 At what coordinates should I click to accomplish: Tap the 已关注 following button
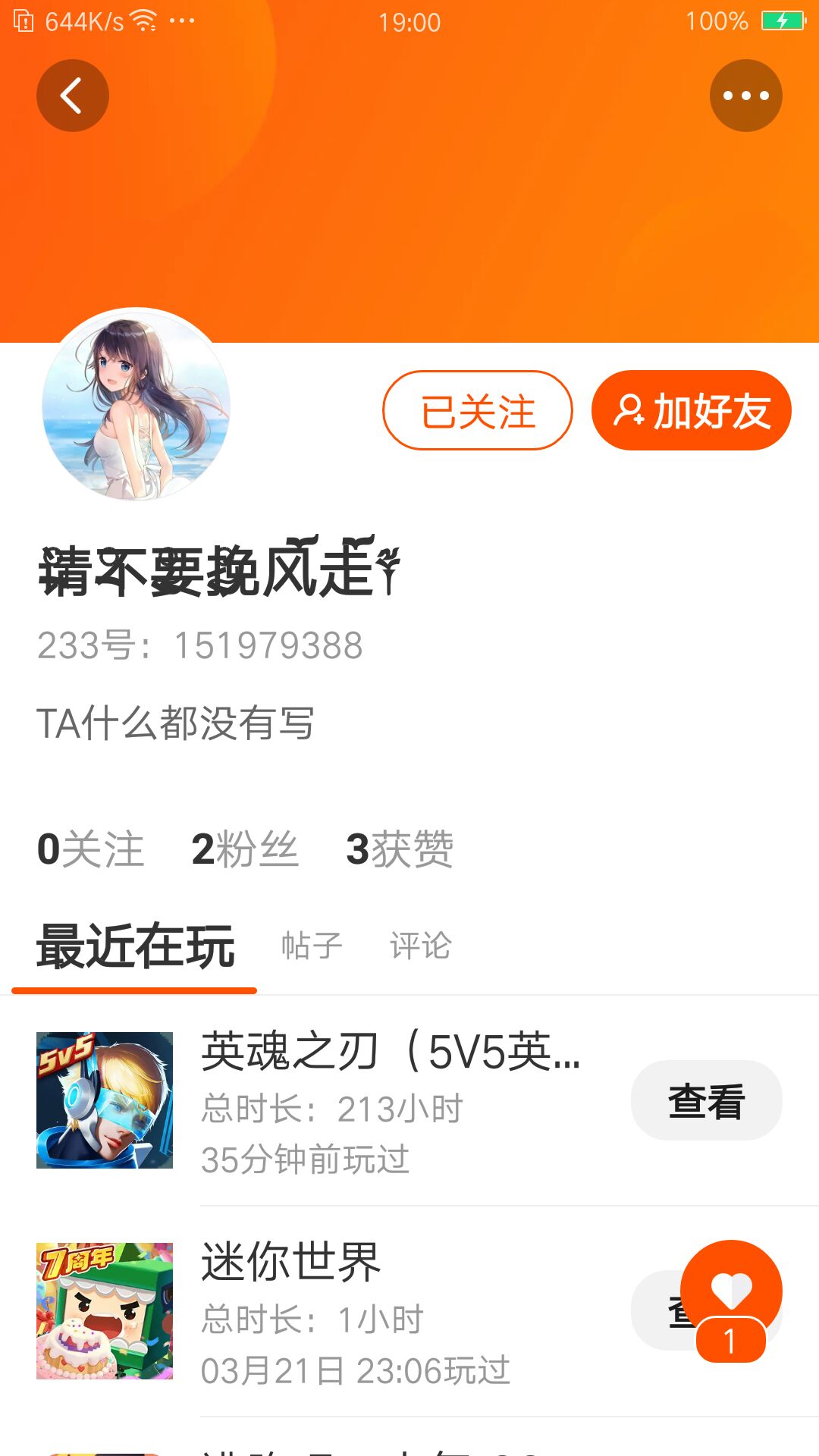click(x=477, y=410)
